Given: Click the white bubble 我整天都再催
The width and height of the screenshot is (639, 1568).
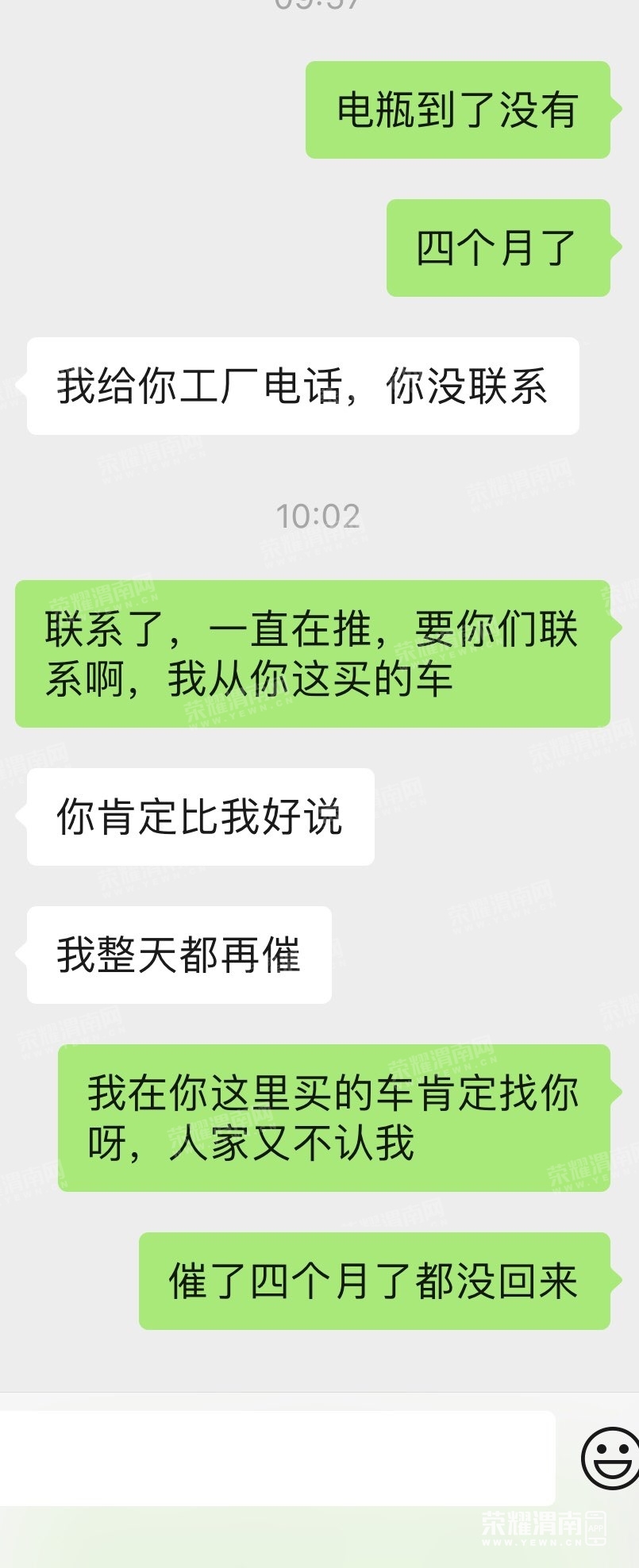Looking at the screenshot, I should (x=178, y=955).
